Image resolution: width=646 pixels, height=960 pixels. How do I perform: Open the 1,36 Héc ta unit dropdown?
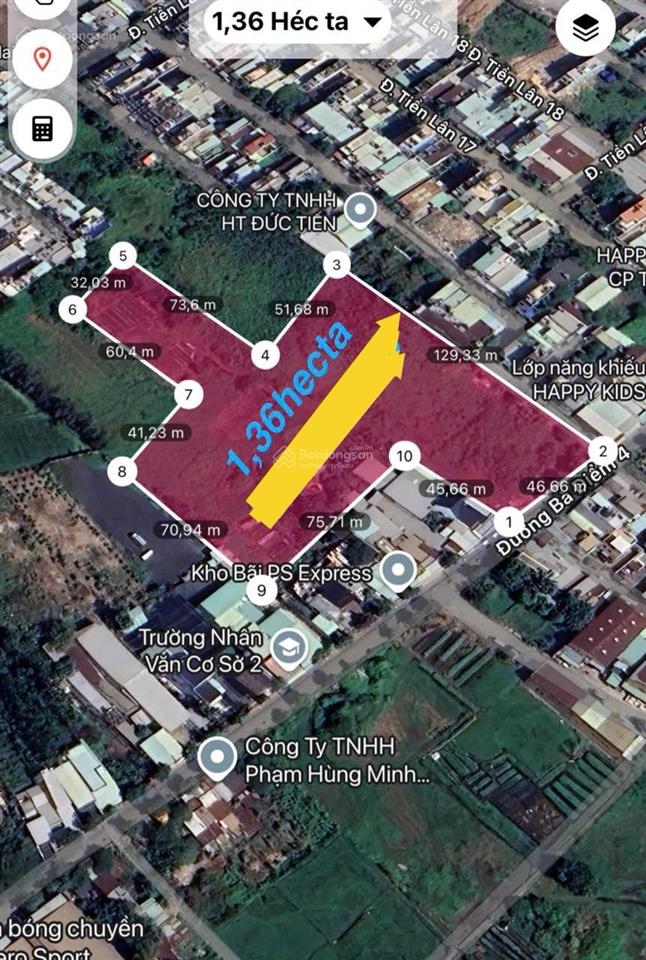click(297, 21)
